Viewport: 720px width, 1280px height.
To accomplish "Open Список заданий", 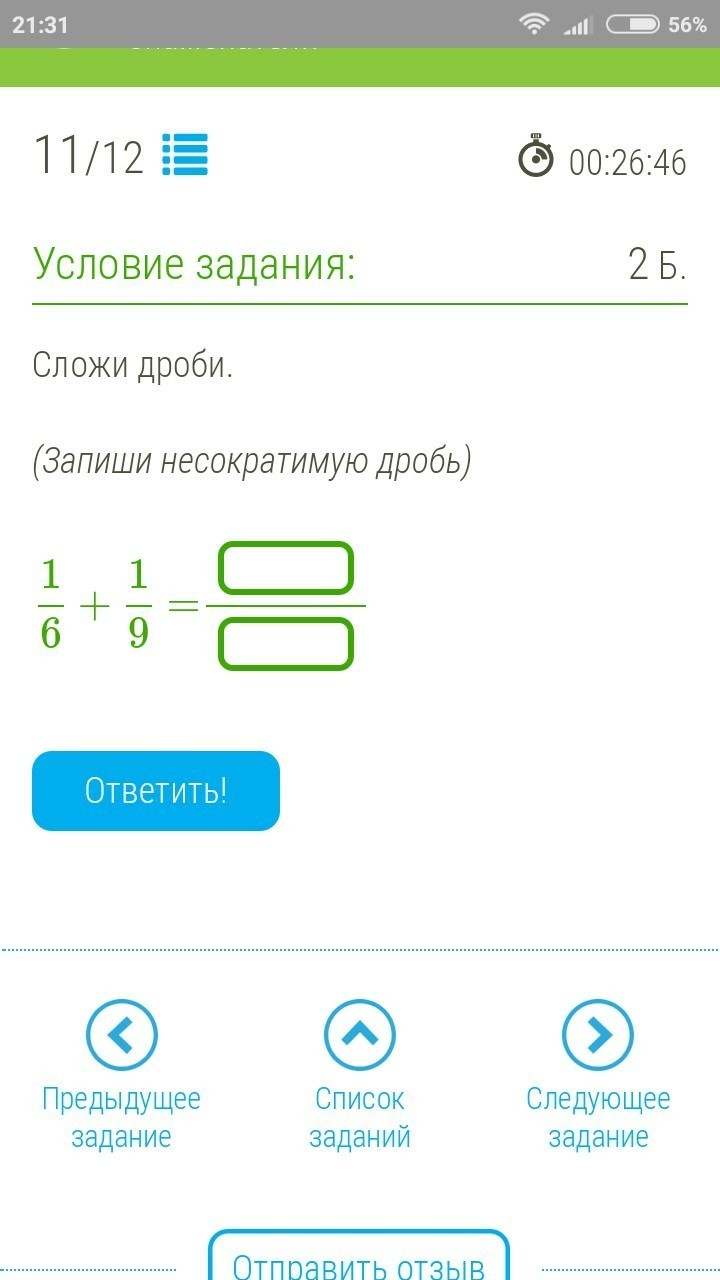I will [360, 1076].
